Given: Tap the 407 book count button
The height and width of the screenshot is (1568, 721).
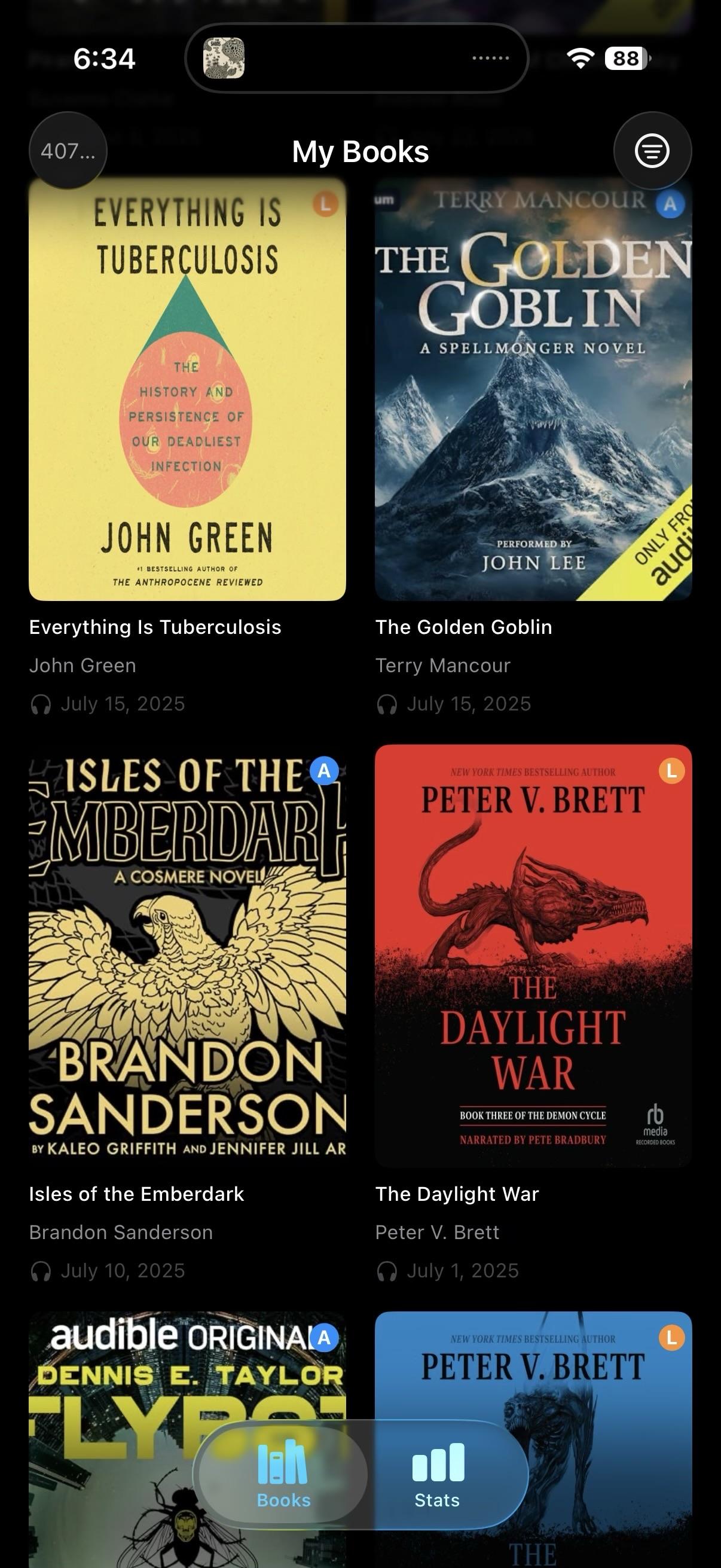Looking at the screenshot, I should click(68, 150).
